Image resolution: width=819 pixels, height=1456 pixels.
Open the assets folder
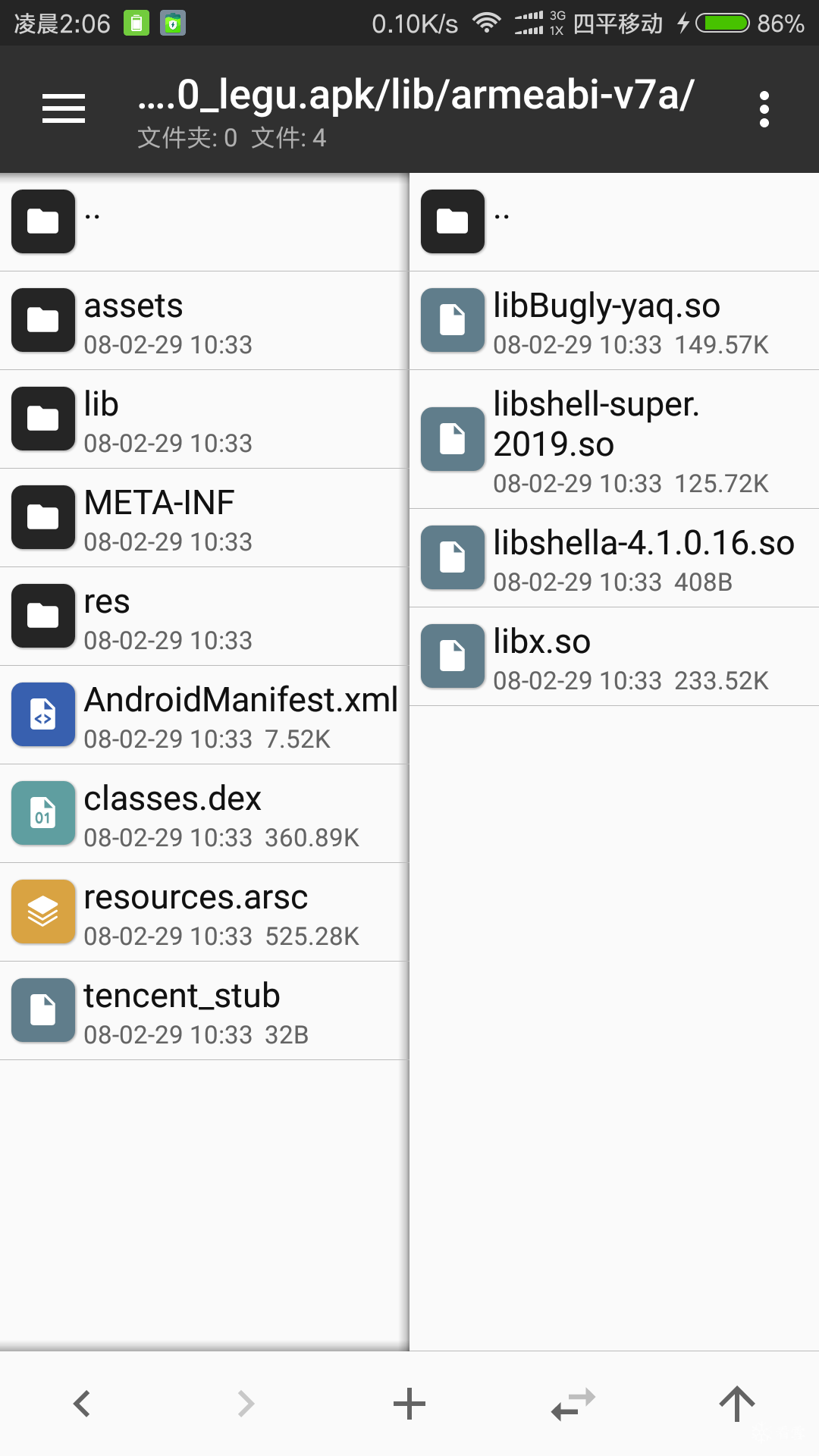(203, 322)
